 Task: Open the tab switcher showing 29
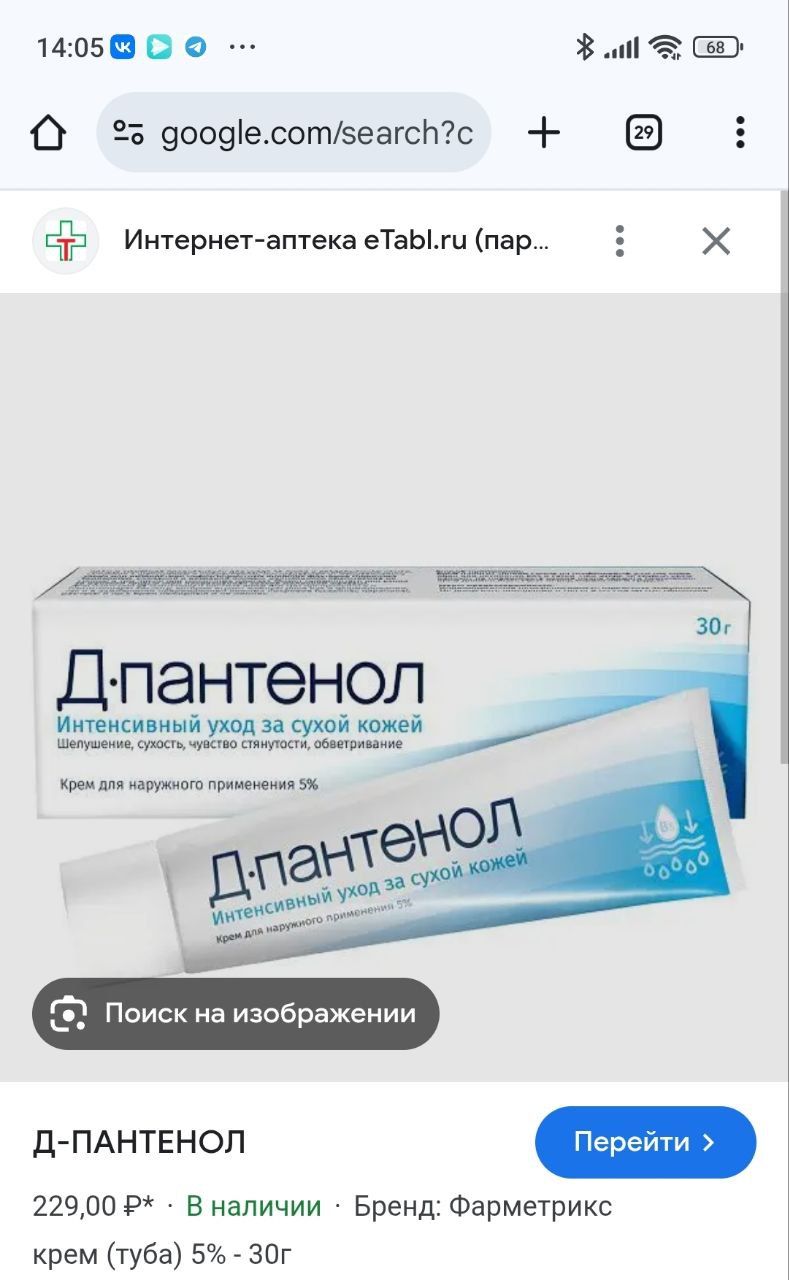[644, 132]
